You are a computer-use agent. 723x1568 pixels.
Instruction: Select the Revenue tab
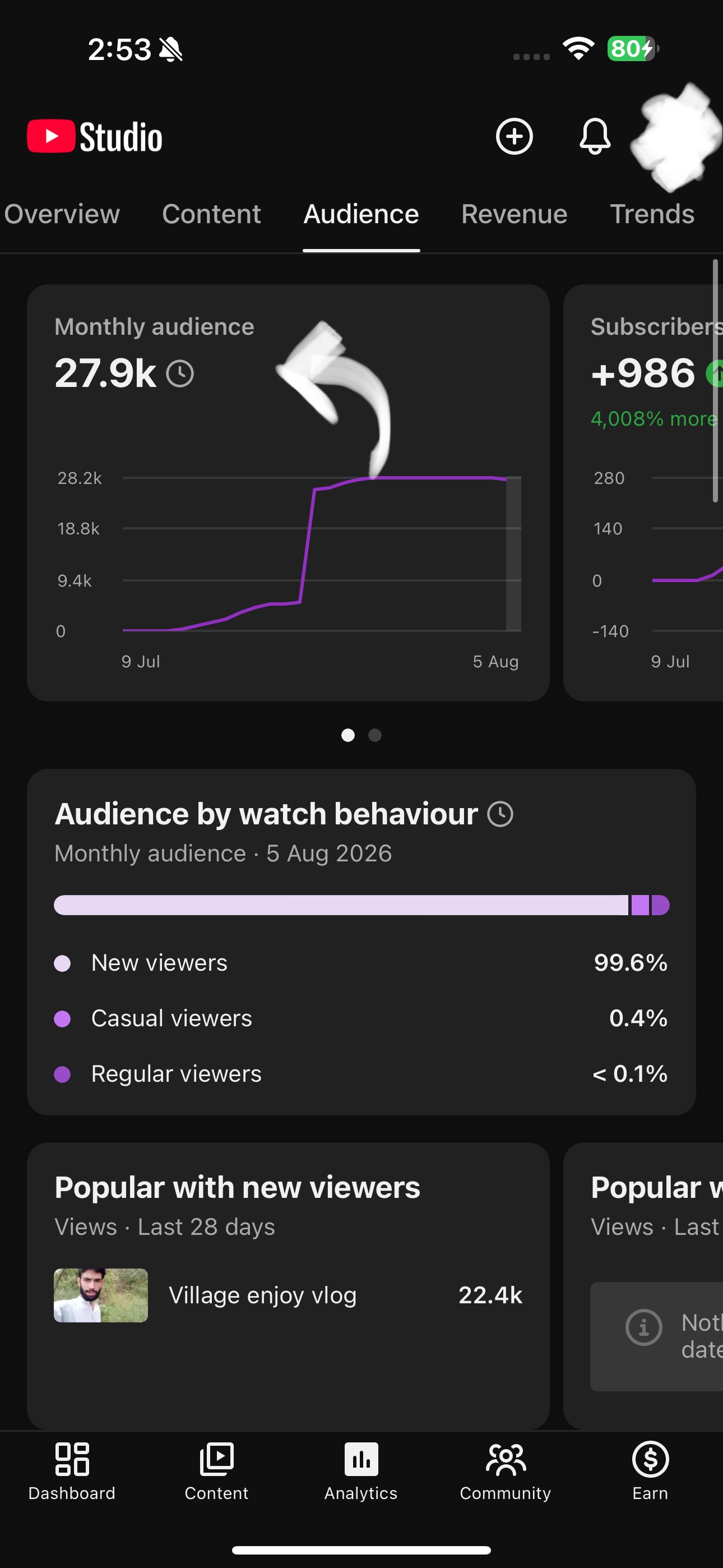click(515, 214)
